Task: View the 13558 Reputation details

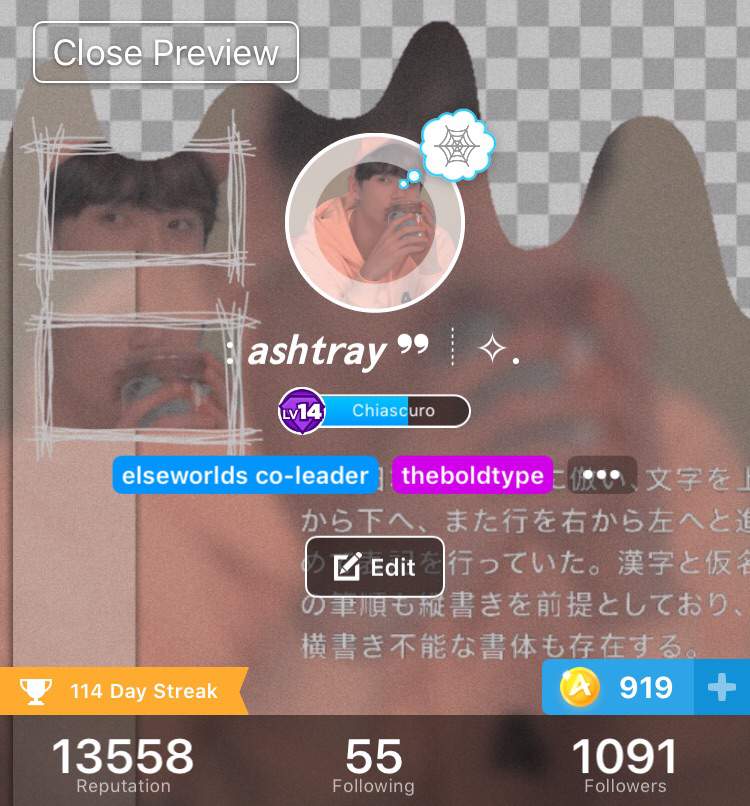Action: [122, 765]
